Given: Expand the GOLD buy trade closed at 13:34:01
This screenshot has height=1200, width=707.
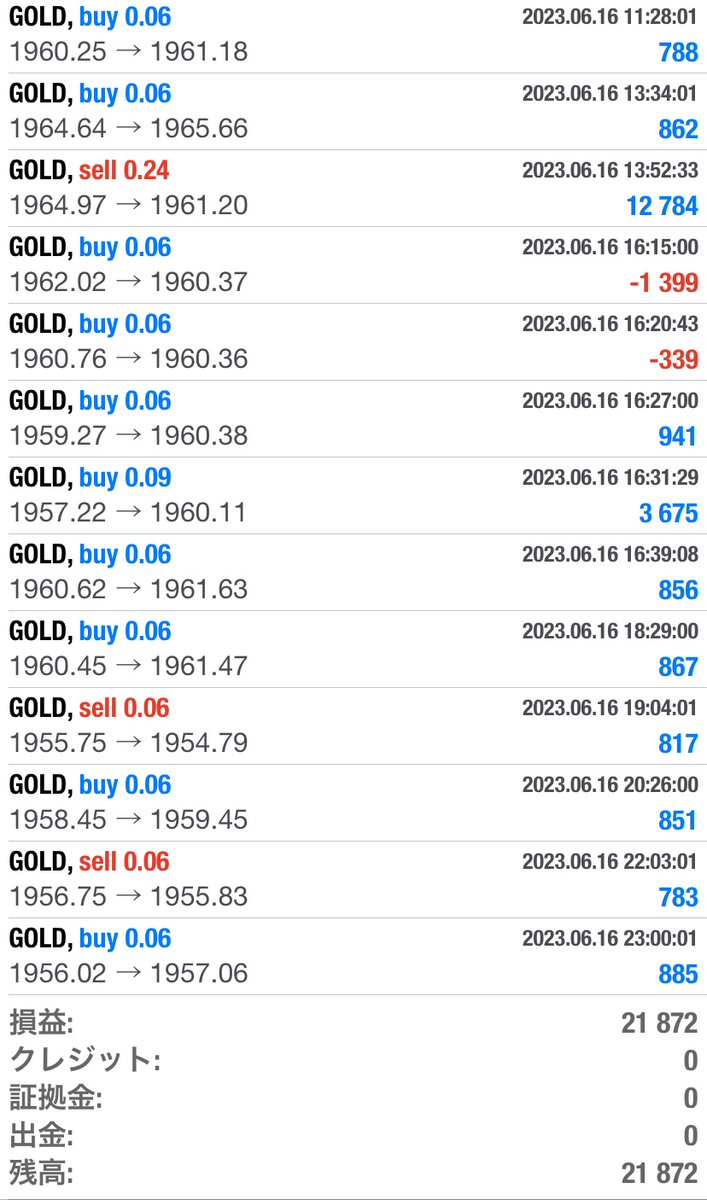Looking at the screenshot, I should pos(353,112).
